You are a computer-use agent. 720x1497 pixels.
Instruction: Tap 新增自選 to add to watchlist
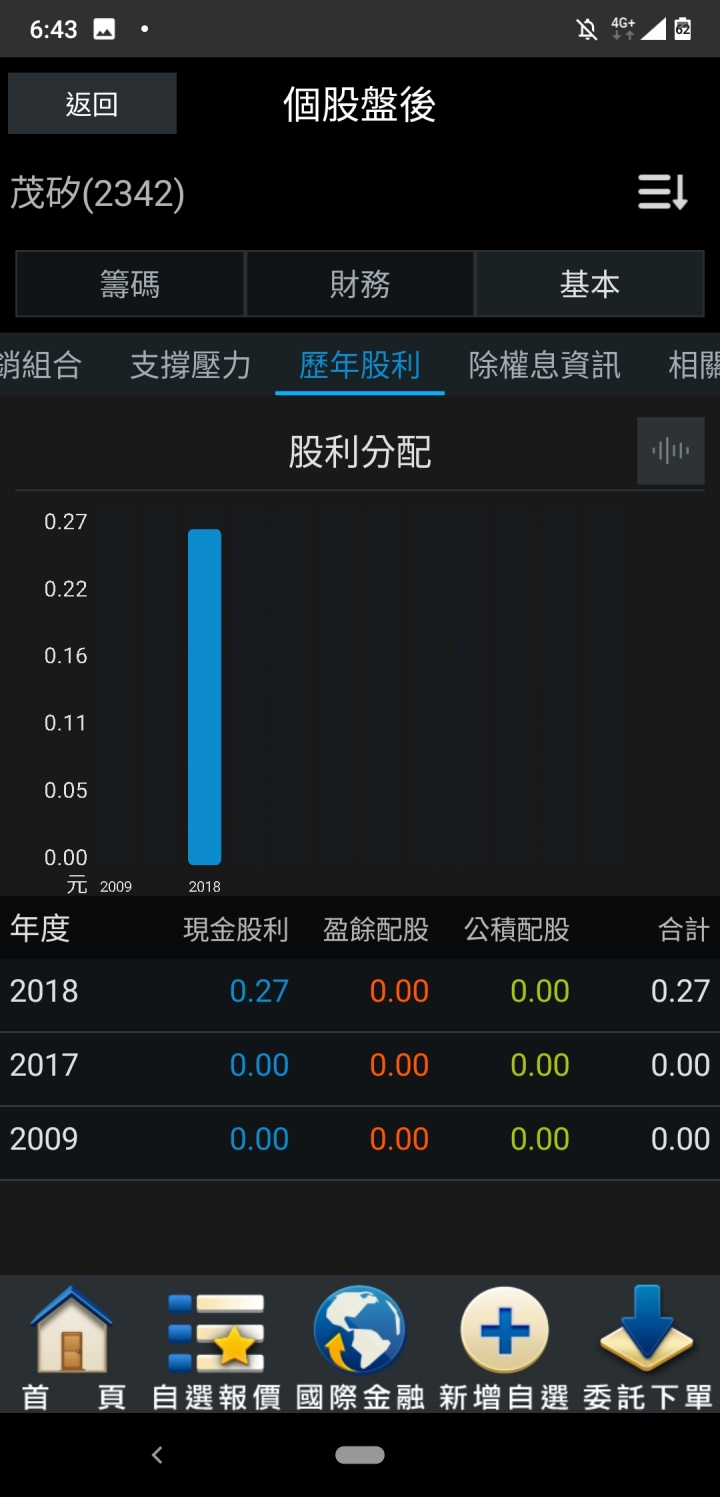[x=503, y=1346]
